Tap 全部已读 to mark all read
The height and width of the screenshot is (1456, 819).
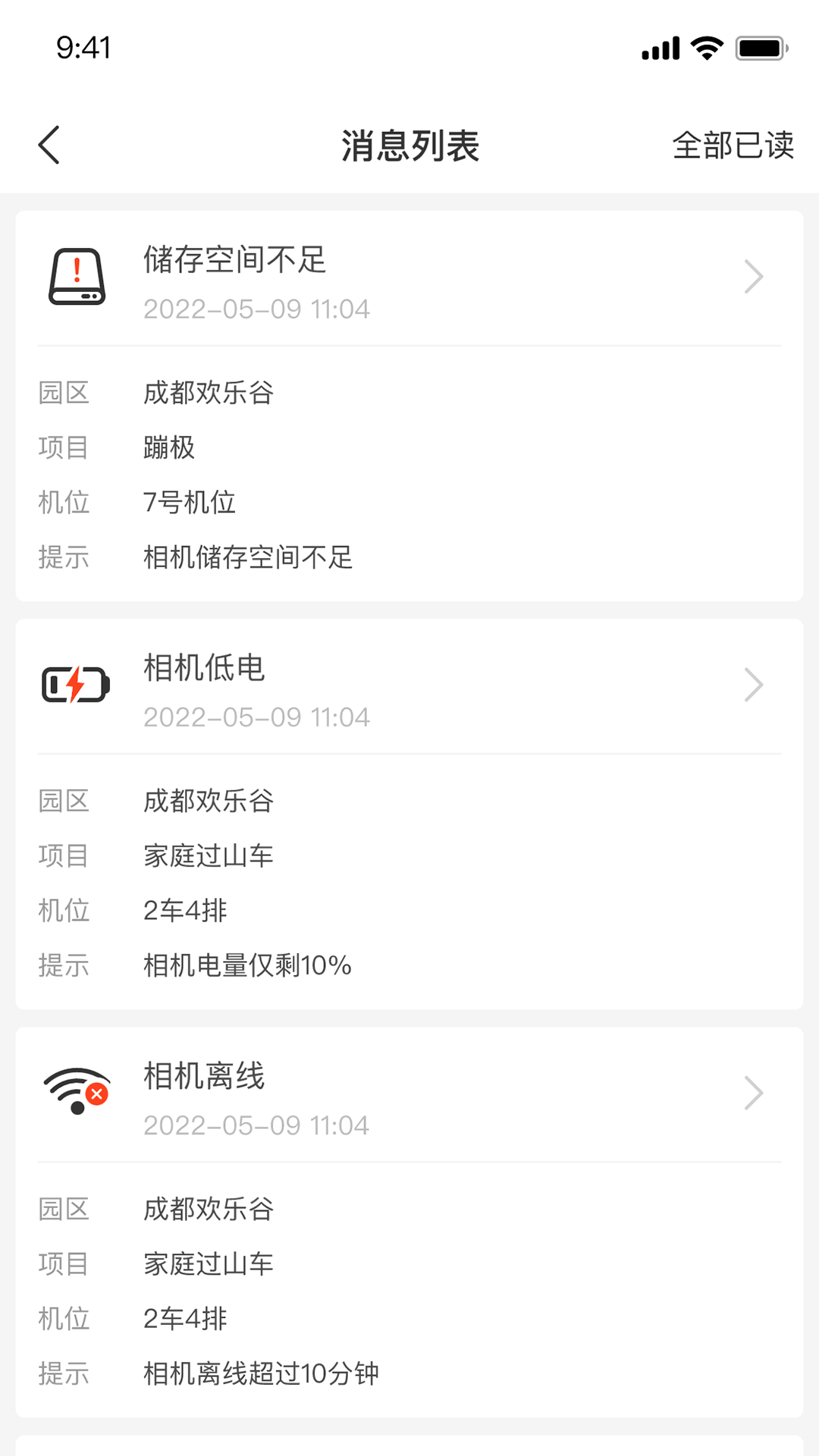point(733,146)
